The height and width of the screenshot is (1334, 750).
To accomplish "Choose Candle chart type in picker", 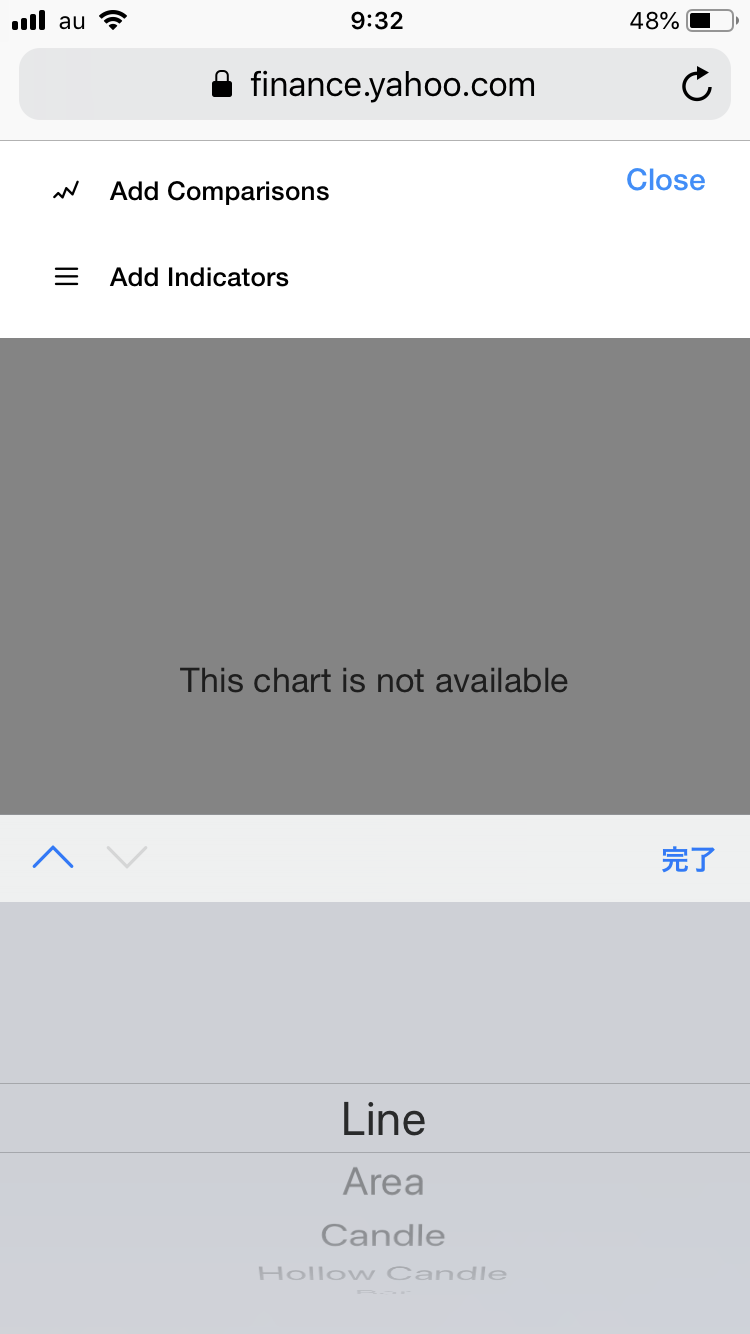I will tap(383, 1235).
